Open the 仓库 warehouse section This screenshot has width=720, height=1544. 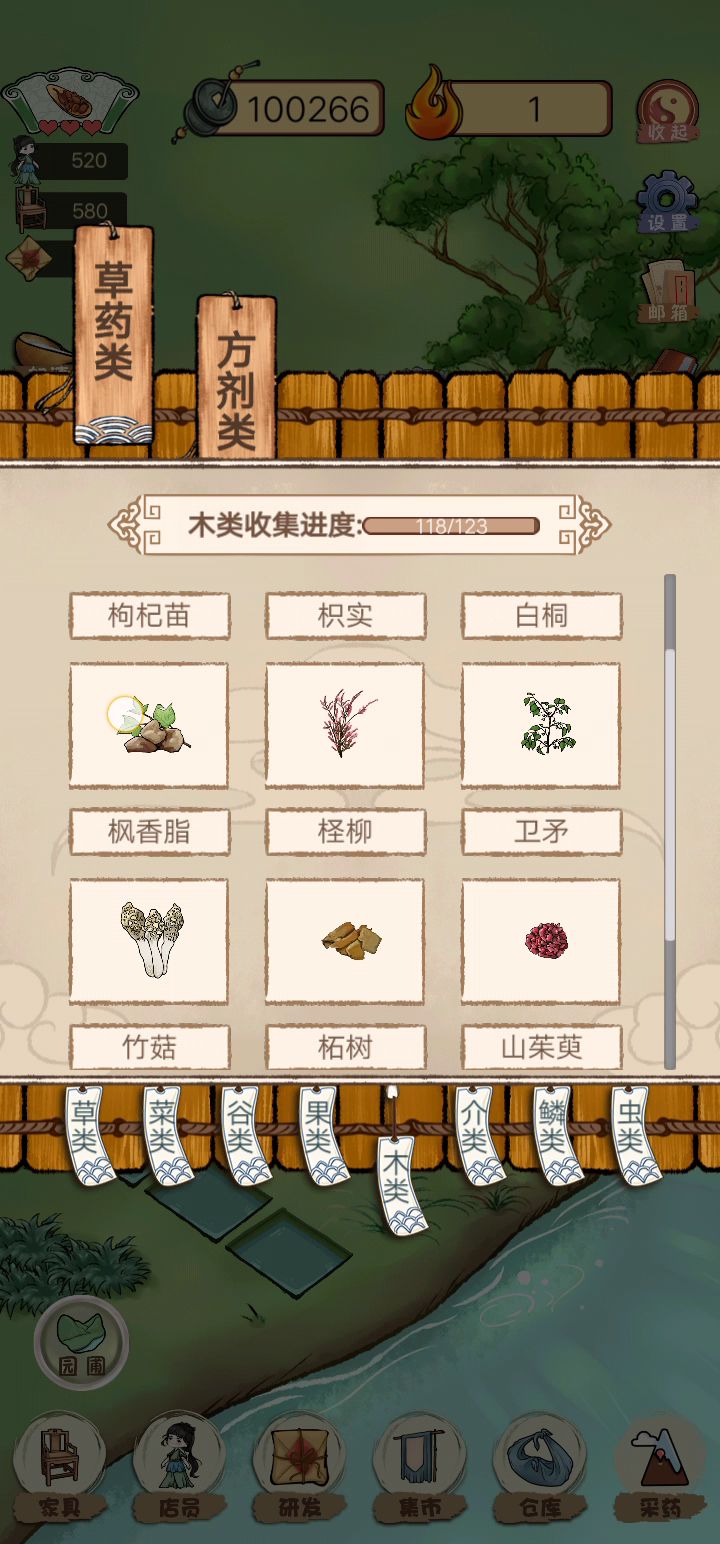pyautogui.click(x=541, y=1466)
